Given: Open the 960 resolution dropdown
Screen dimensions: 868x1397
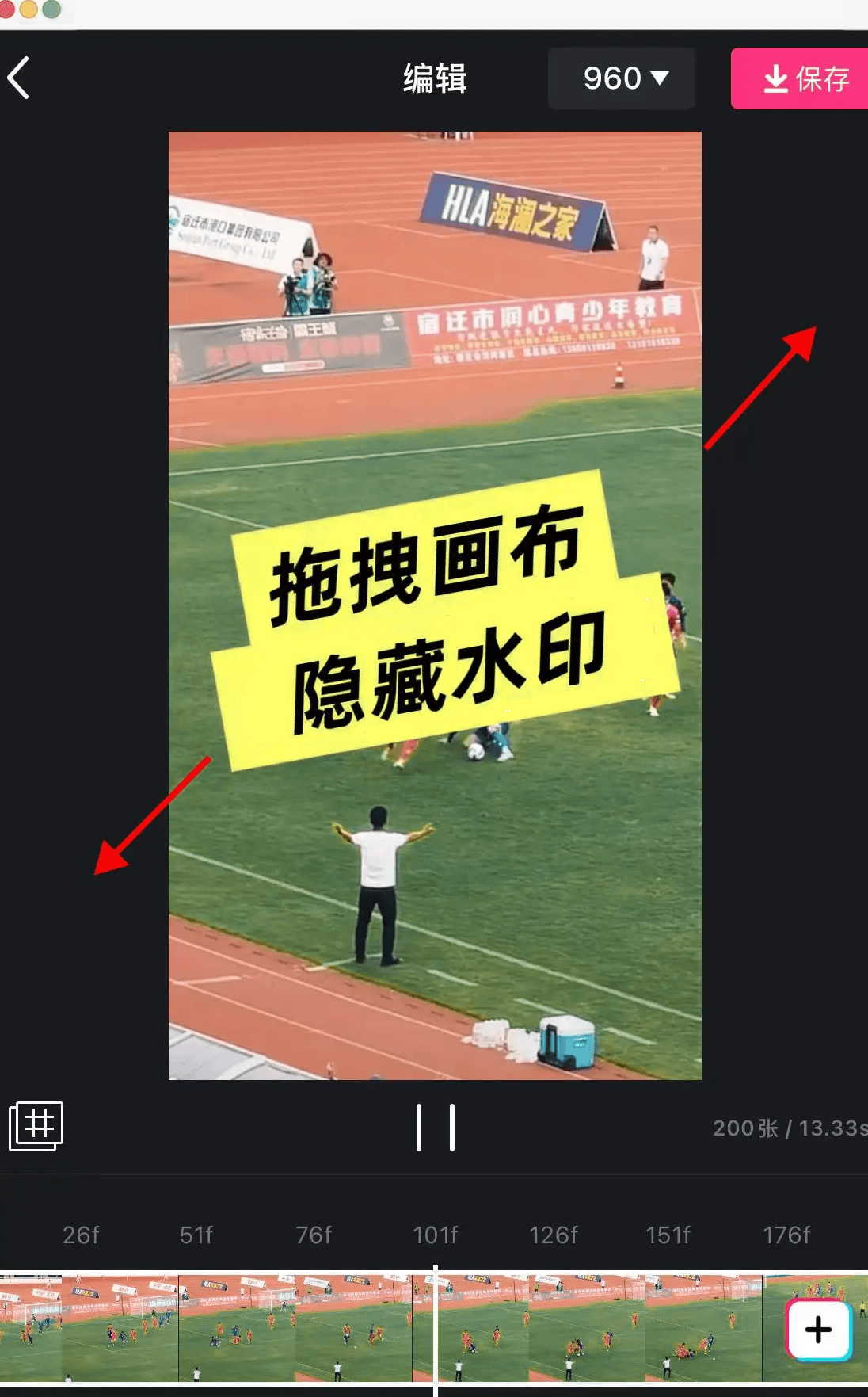Looking at the screenshot, I should (x=622, y=78).
